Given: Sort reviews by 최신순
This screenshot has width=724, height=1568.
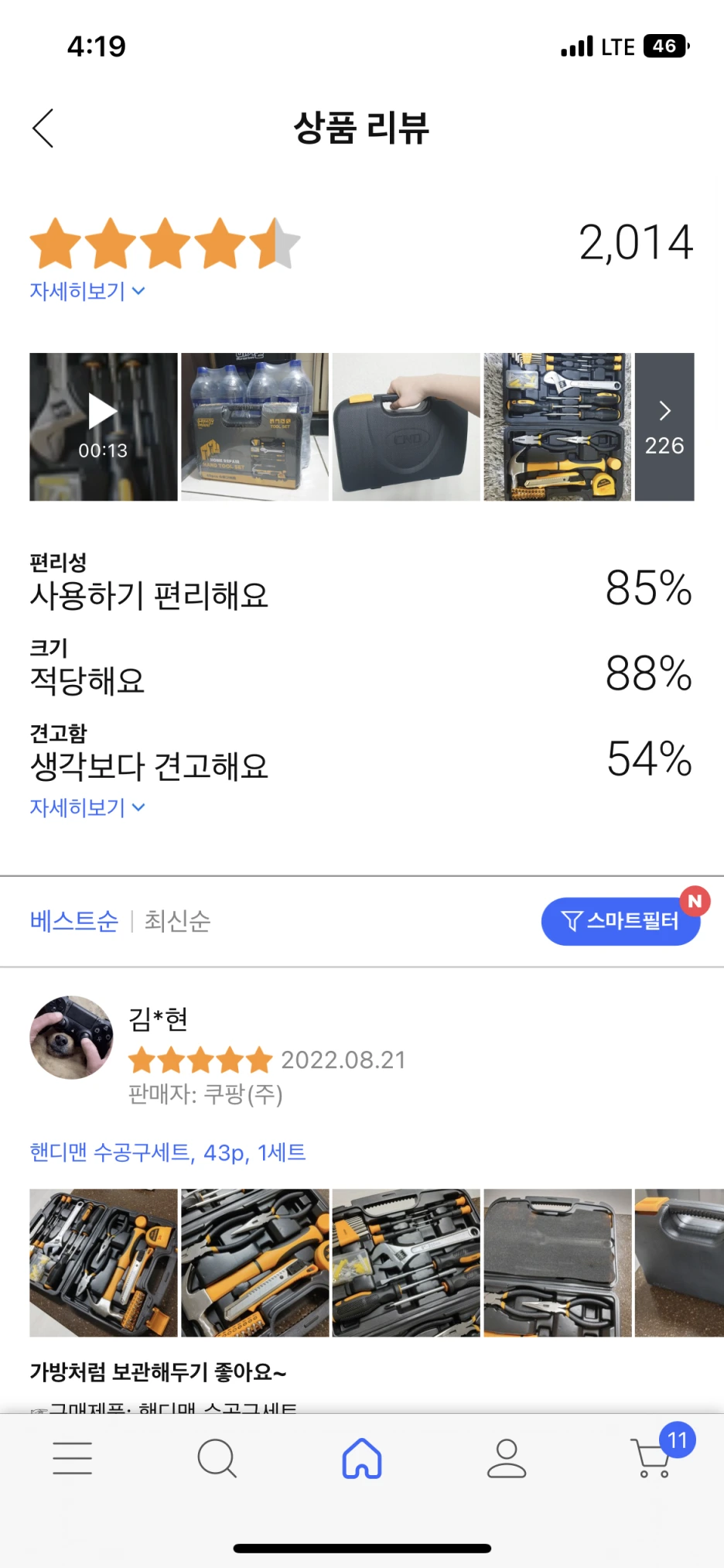Looking at the screenshot, I should [177, 921].
